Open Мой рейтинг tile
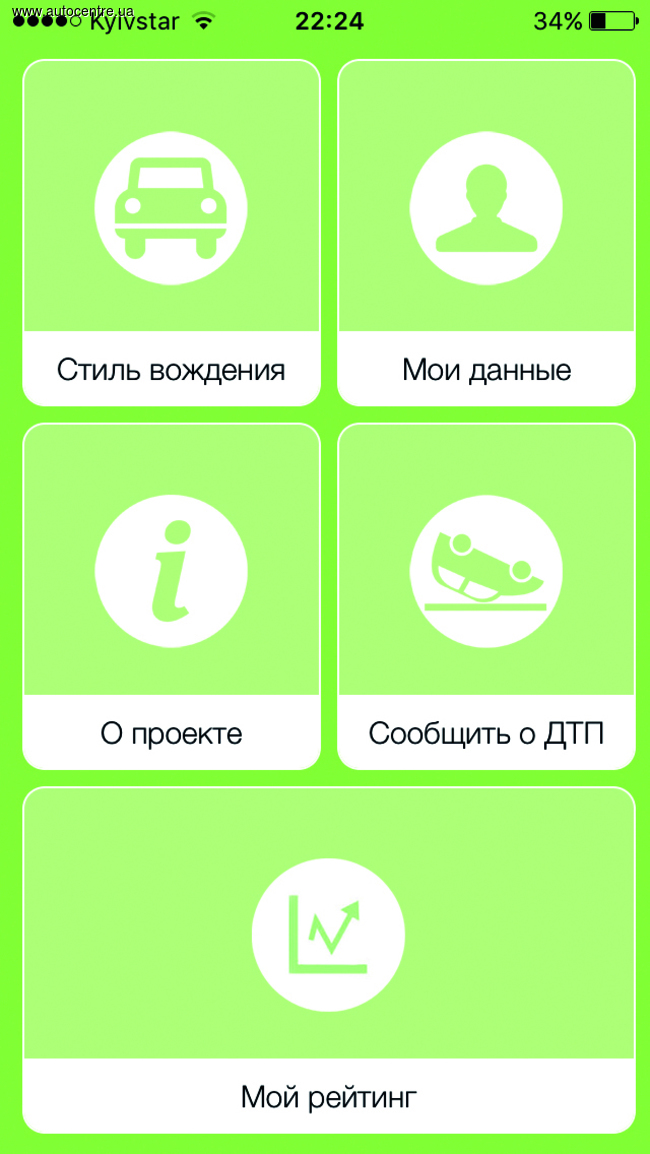The width and height of the screenshot is (650, 1154). coord(329,960)
